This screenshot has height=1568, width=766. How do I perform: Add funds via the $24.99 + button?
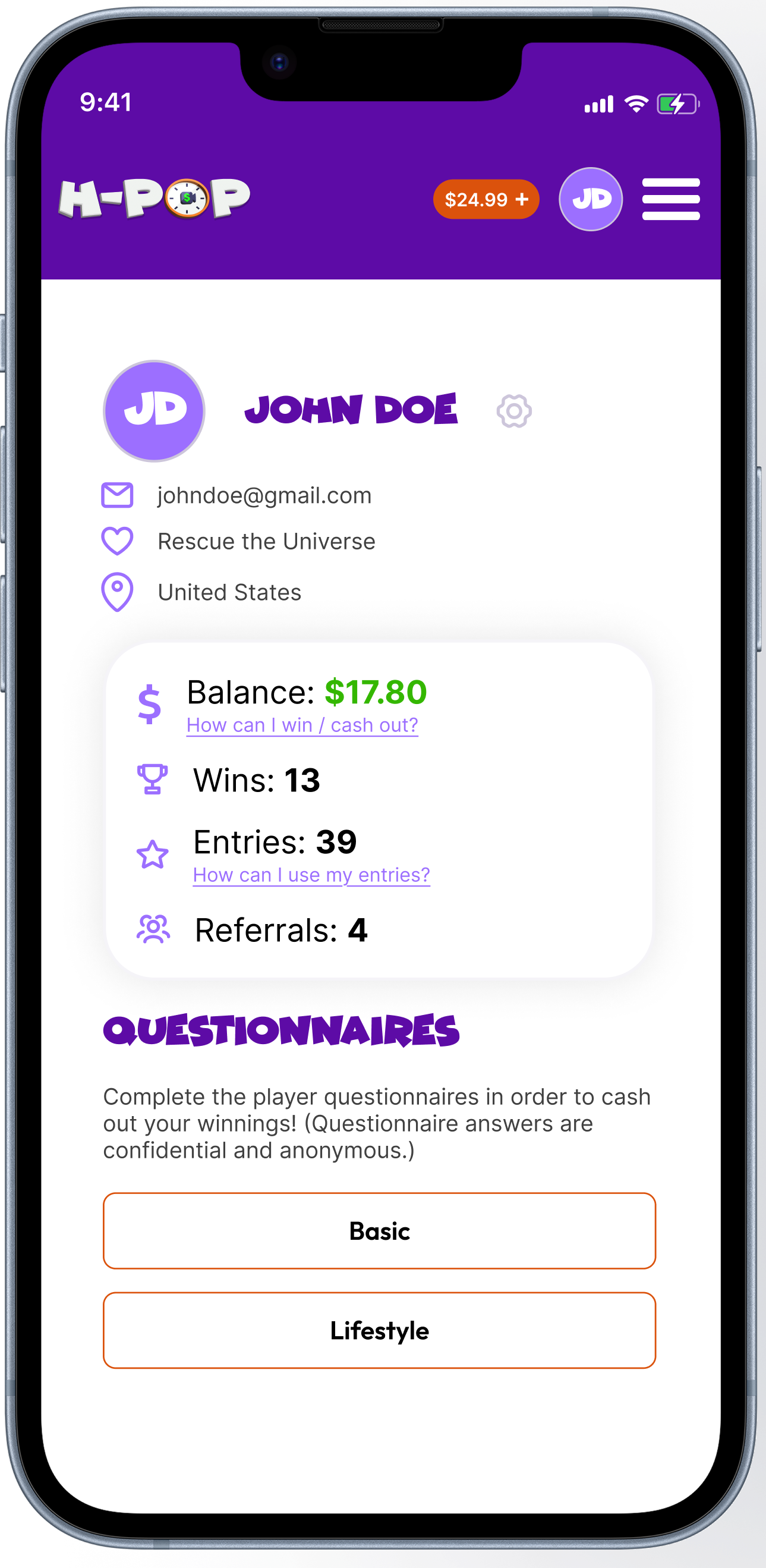486,199
